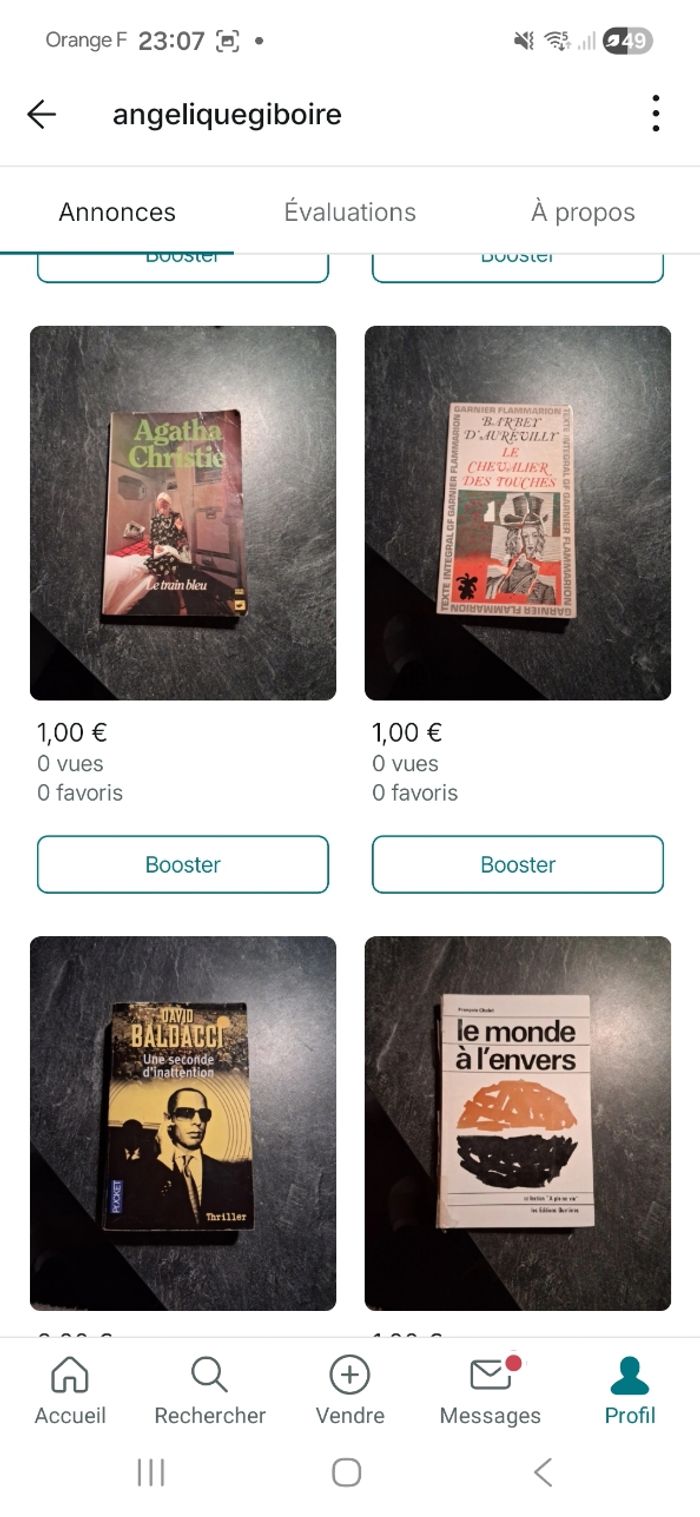
Task: Tap Vendre to sell an item
Action: point(350,1390)
